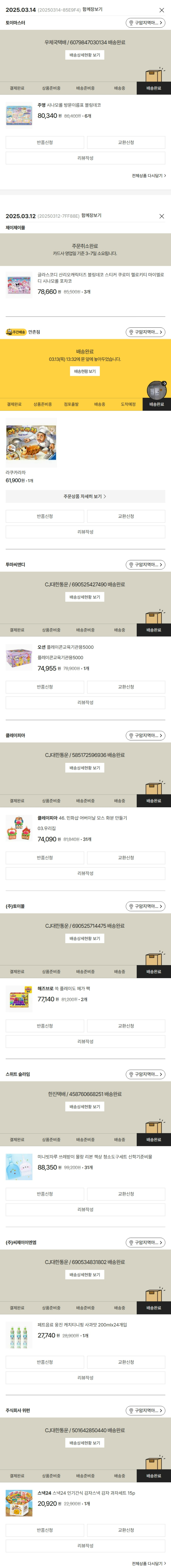The width and height of the screenshot is (171, 1568).
Task: Tap 전체상품 다시담기 under the 2025.03.14 order
Action: (x=149, y=176)
